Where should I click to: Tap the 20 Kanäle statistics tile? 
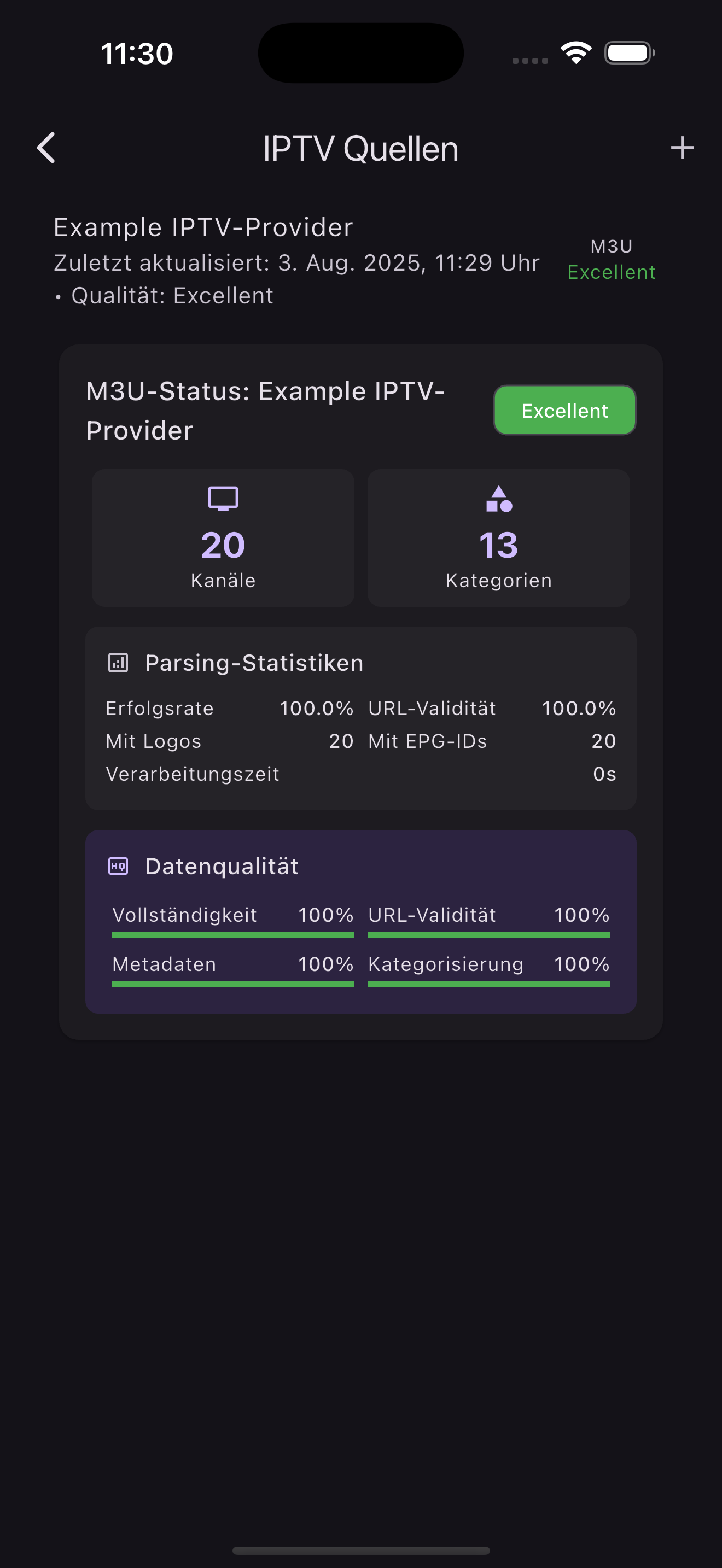click(223, 538)
